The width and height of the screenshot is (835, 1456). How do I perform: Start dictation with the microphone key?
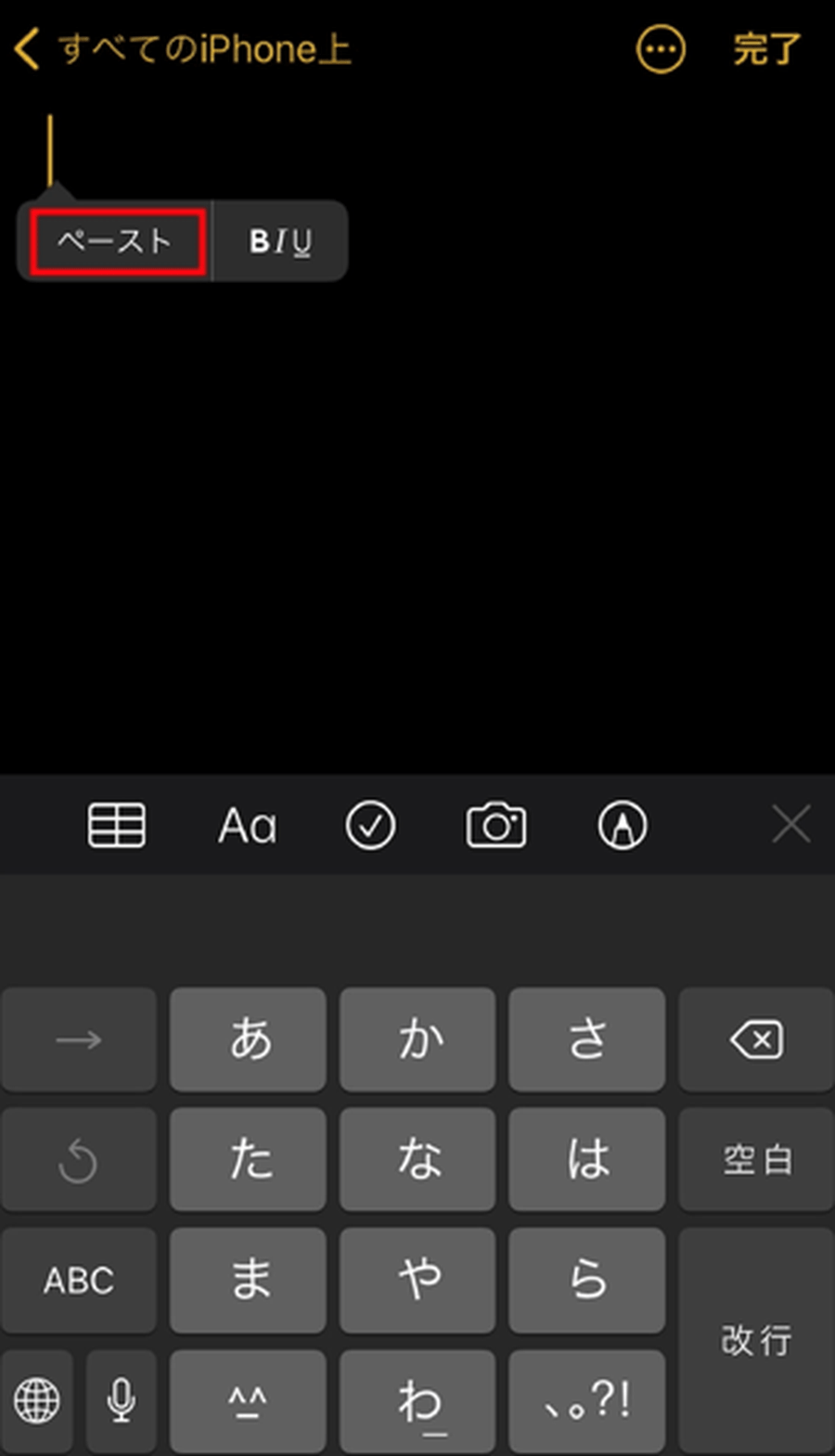[x=121, y=1400]
